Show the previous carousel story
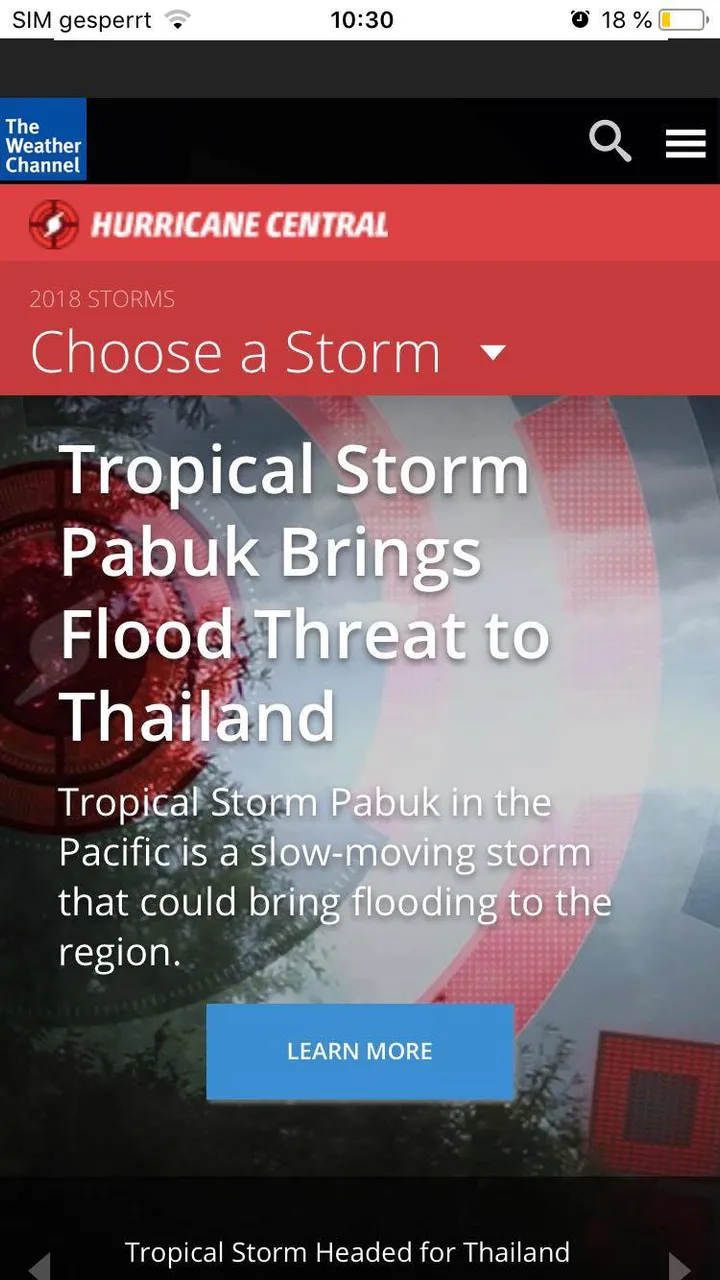 38,1265
